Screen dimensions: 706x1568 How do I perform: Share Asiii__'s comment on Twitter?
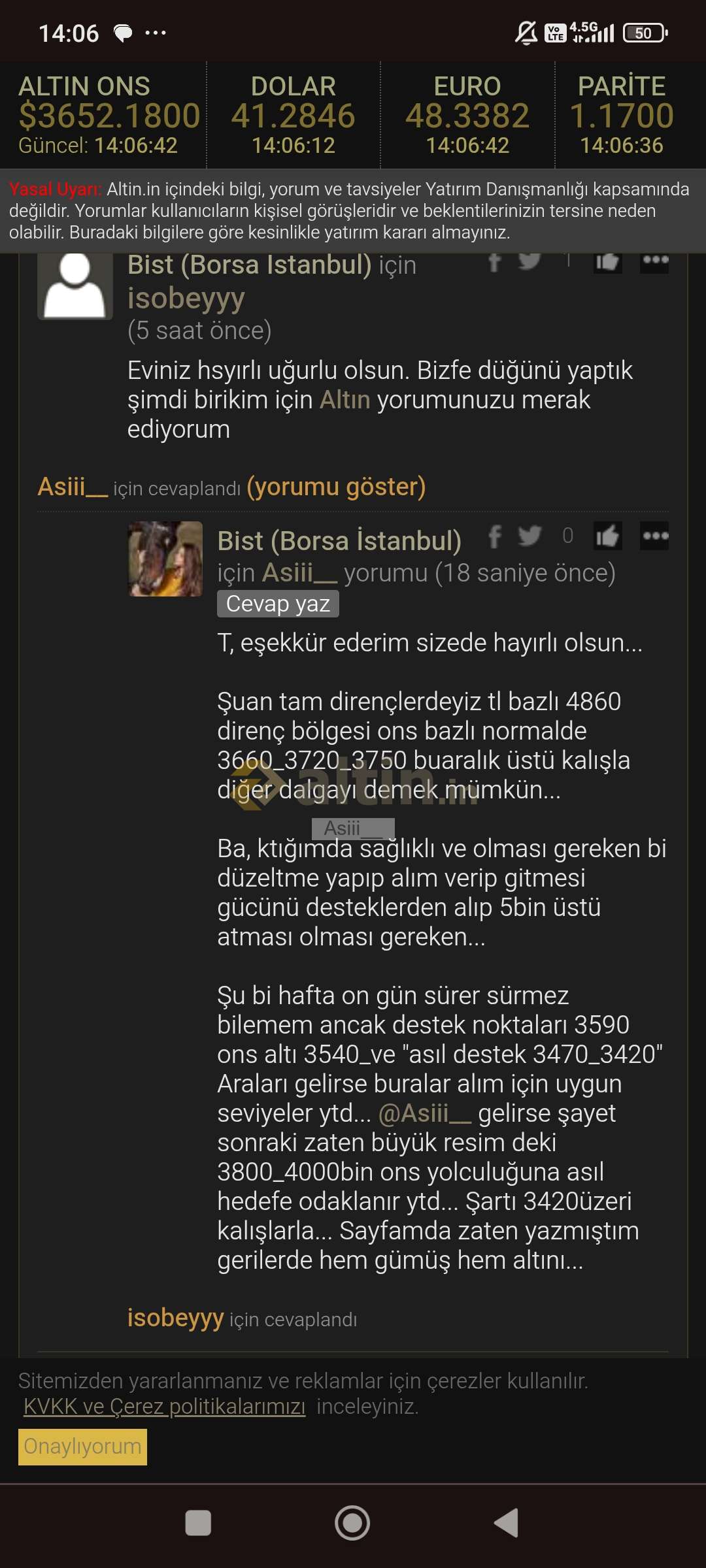[x=529, y=536]
